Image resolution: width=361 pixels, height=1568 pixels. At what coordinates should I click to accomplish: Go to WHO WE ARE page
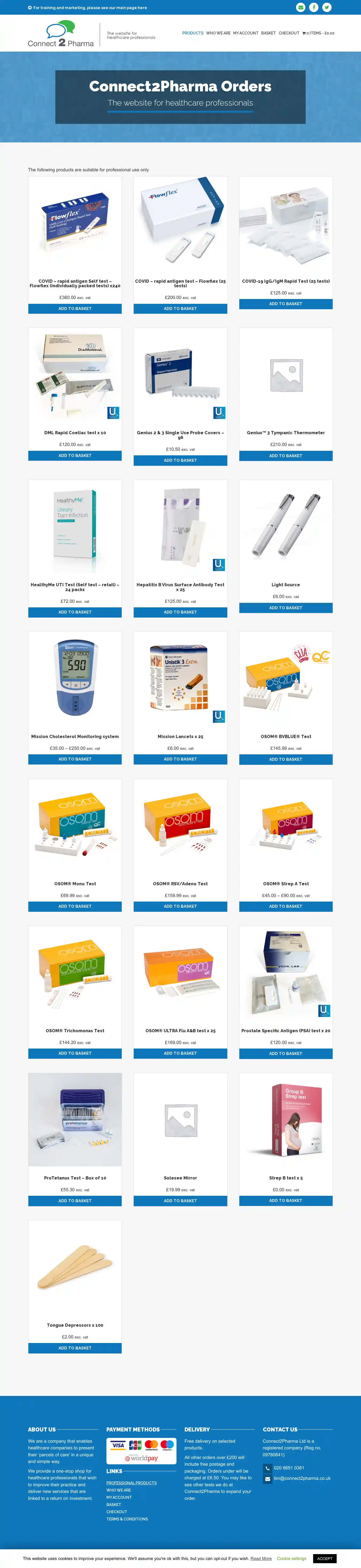218,33
